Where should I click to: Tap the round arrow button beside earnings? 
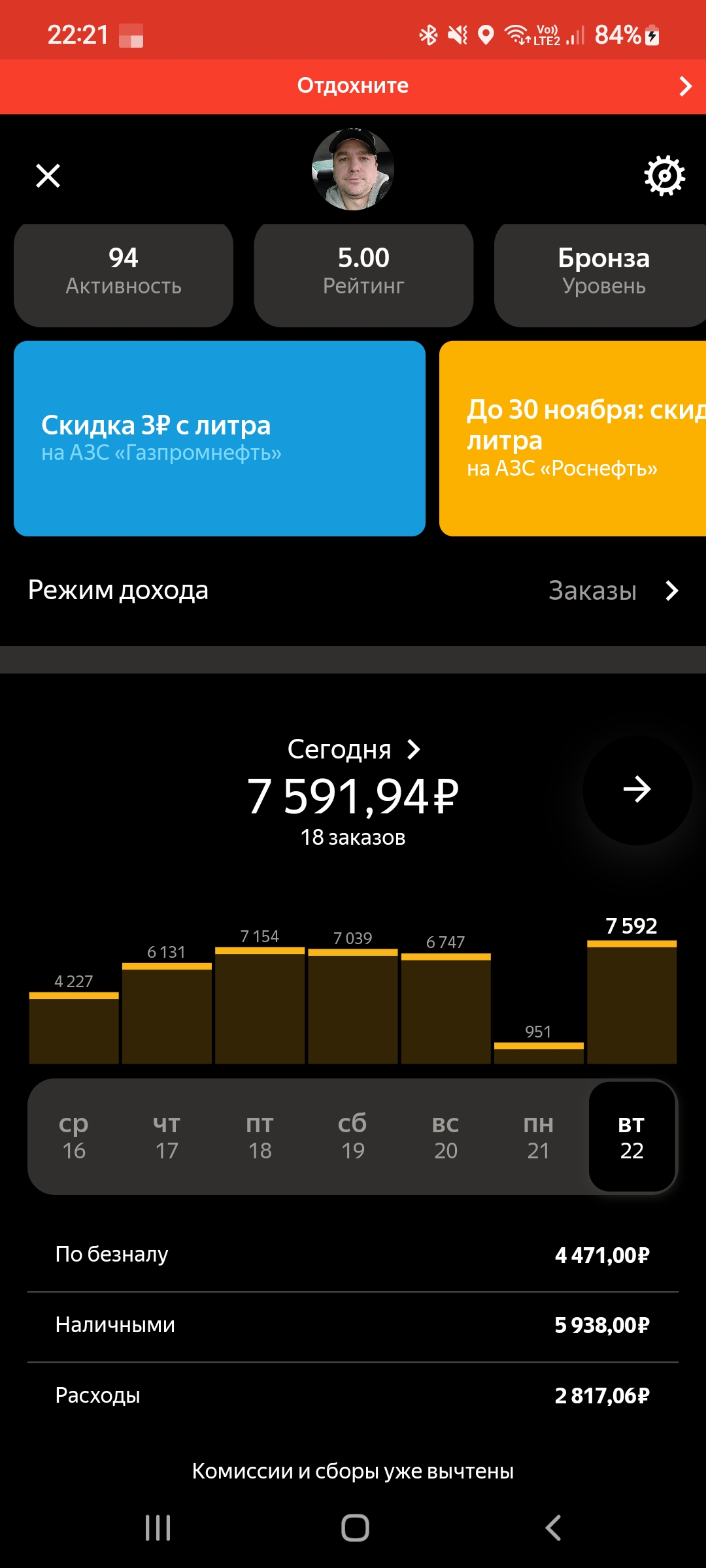637,790
